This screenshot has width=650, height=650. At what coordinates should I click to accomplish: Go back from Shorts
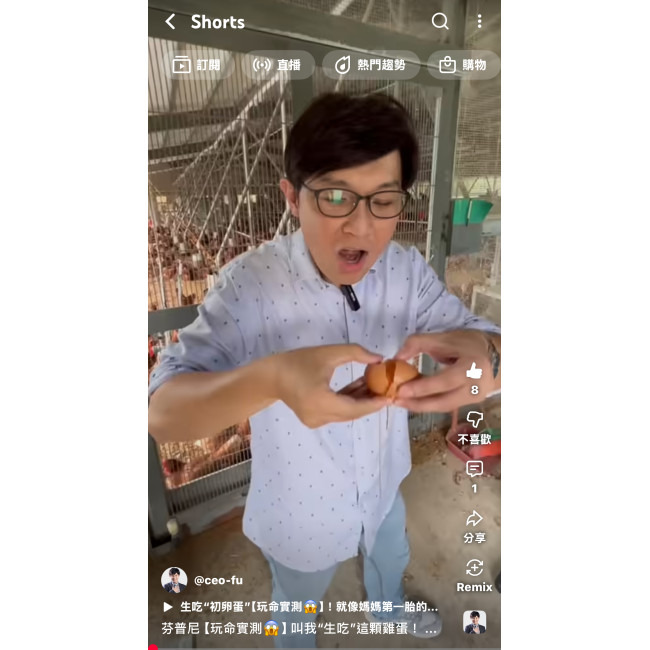[x=170, y=22]
